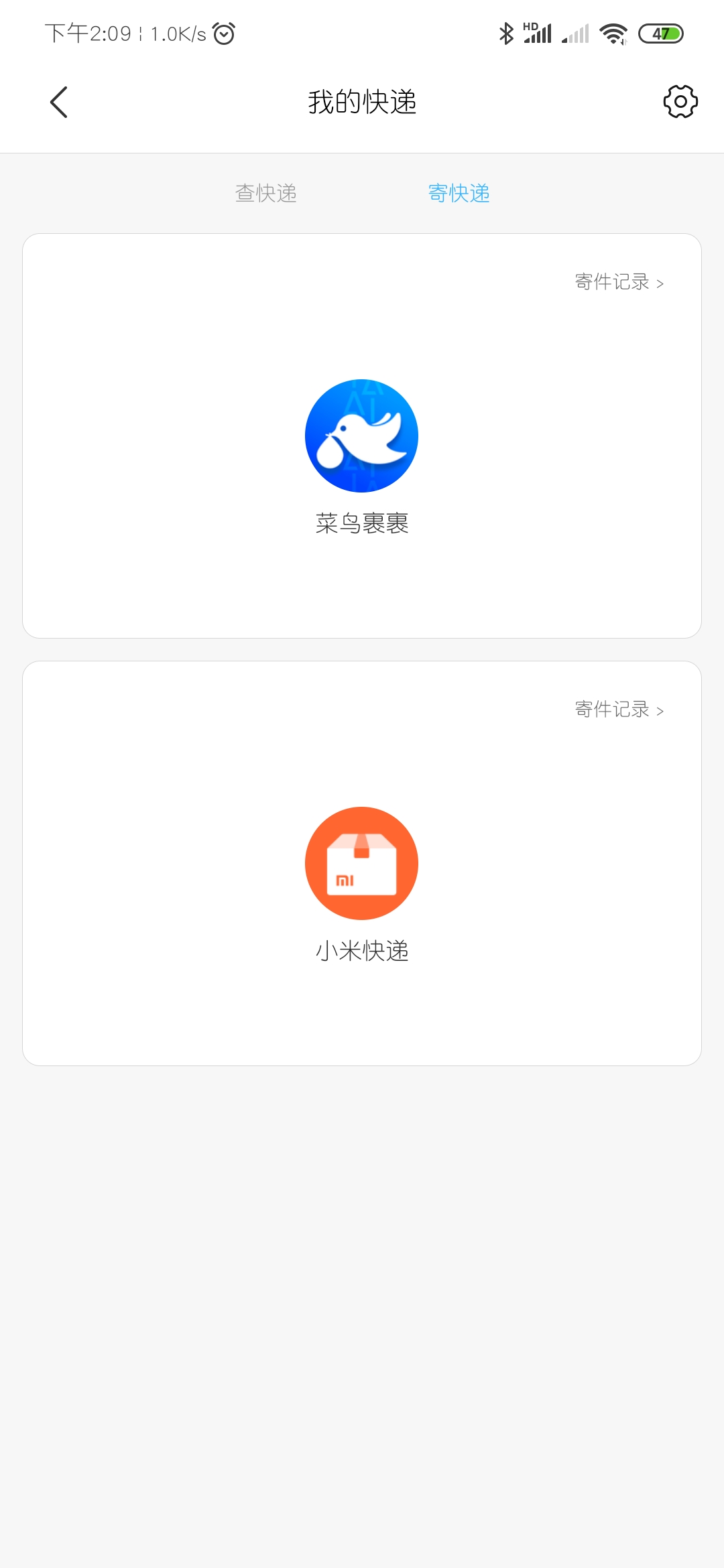Tap the 菜鸟裹裹 courier icon
The height and width of the screenshot is (1568, 724).
[361, 436]
